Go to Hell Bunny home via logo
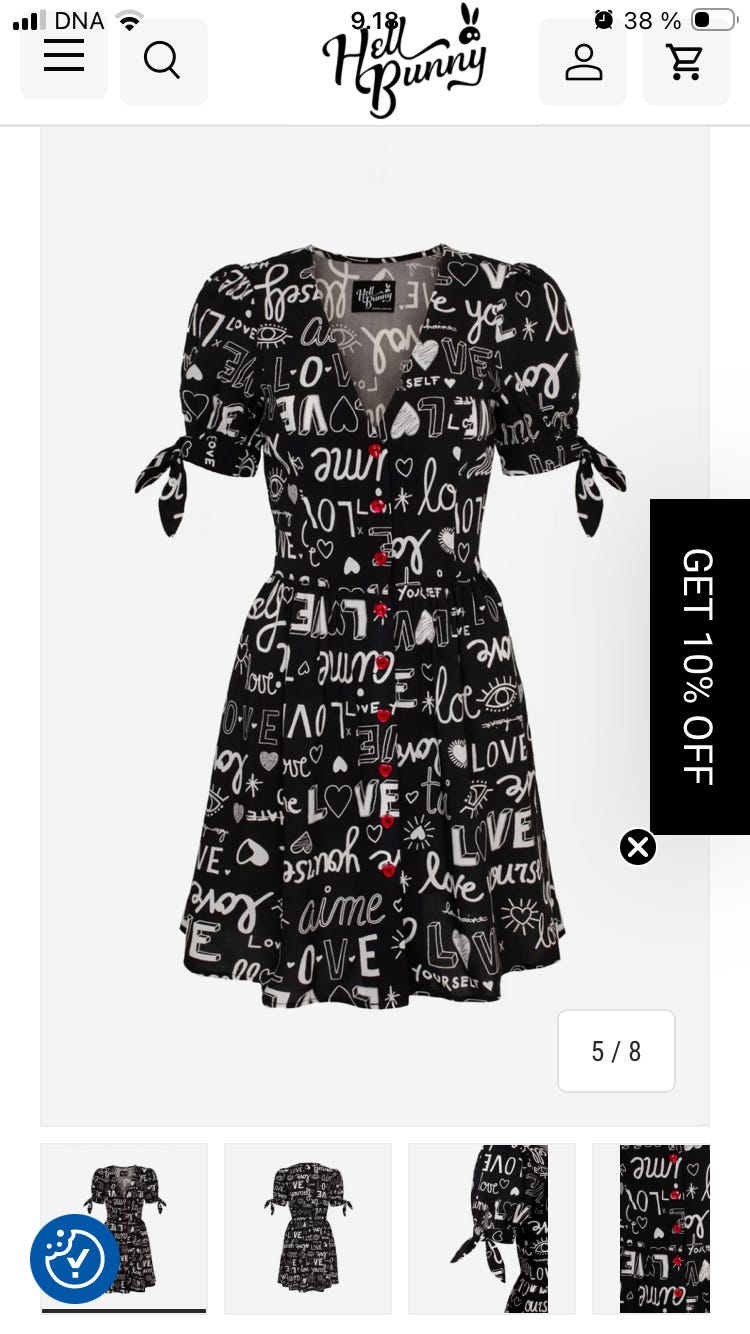Viewport: 750px width, 1334px height. coord(405,62)
